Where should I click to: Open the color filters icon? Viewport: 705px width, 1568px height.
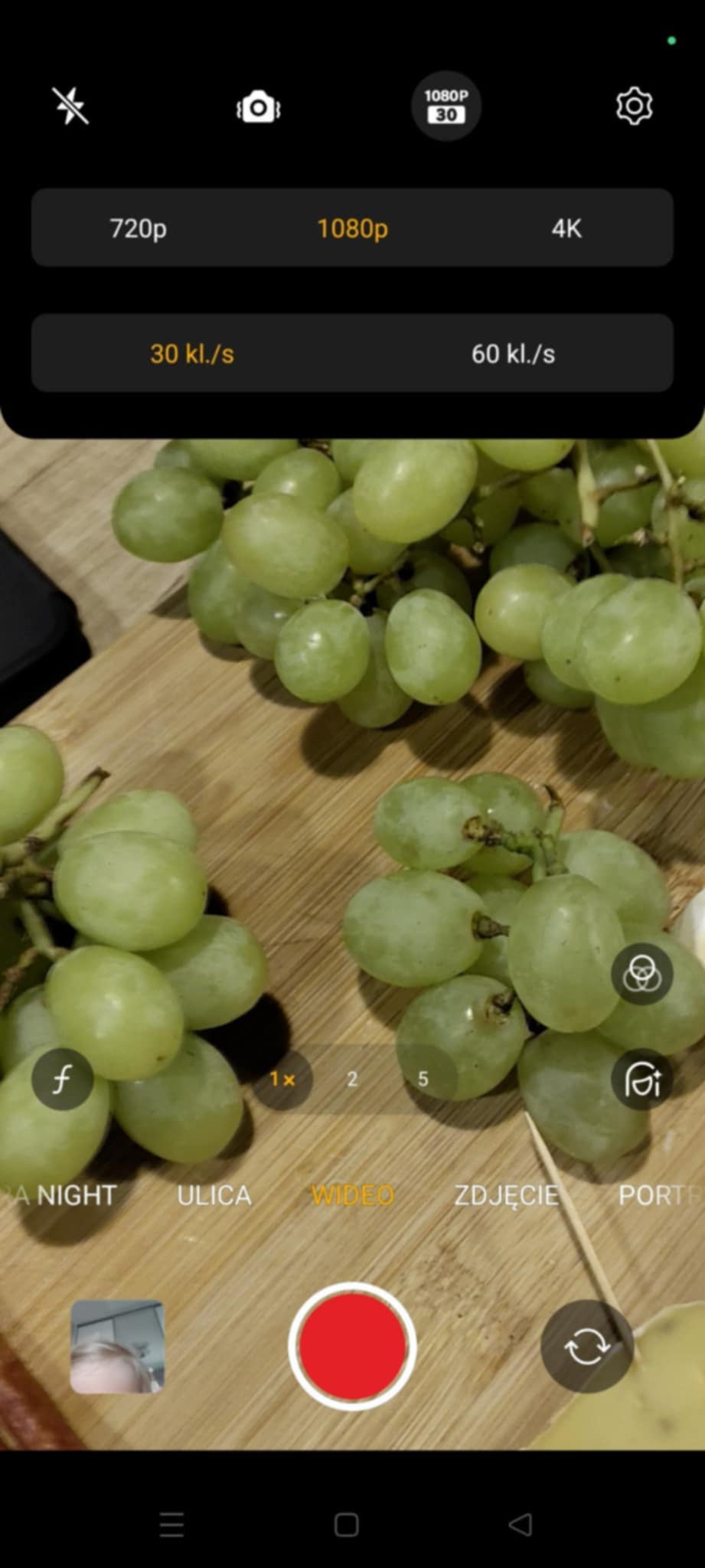[x=641, y=974]
